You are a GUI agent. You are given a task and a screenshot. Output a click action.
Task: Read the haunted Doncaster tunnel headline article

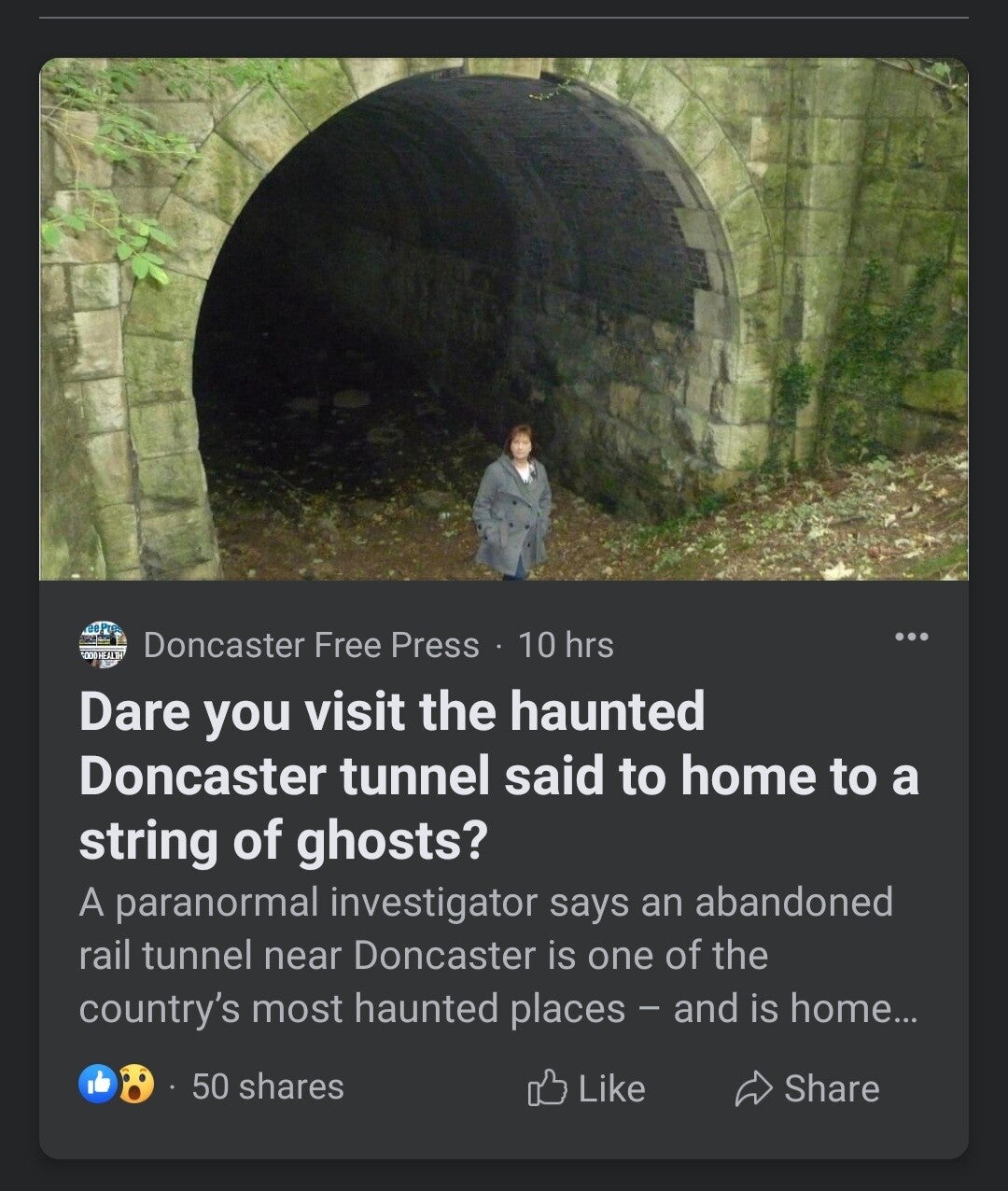pyautogui.click(x=498, y=775)
